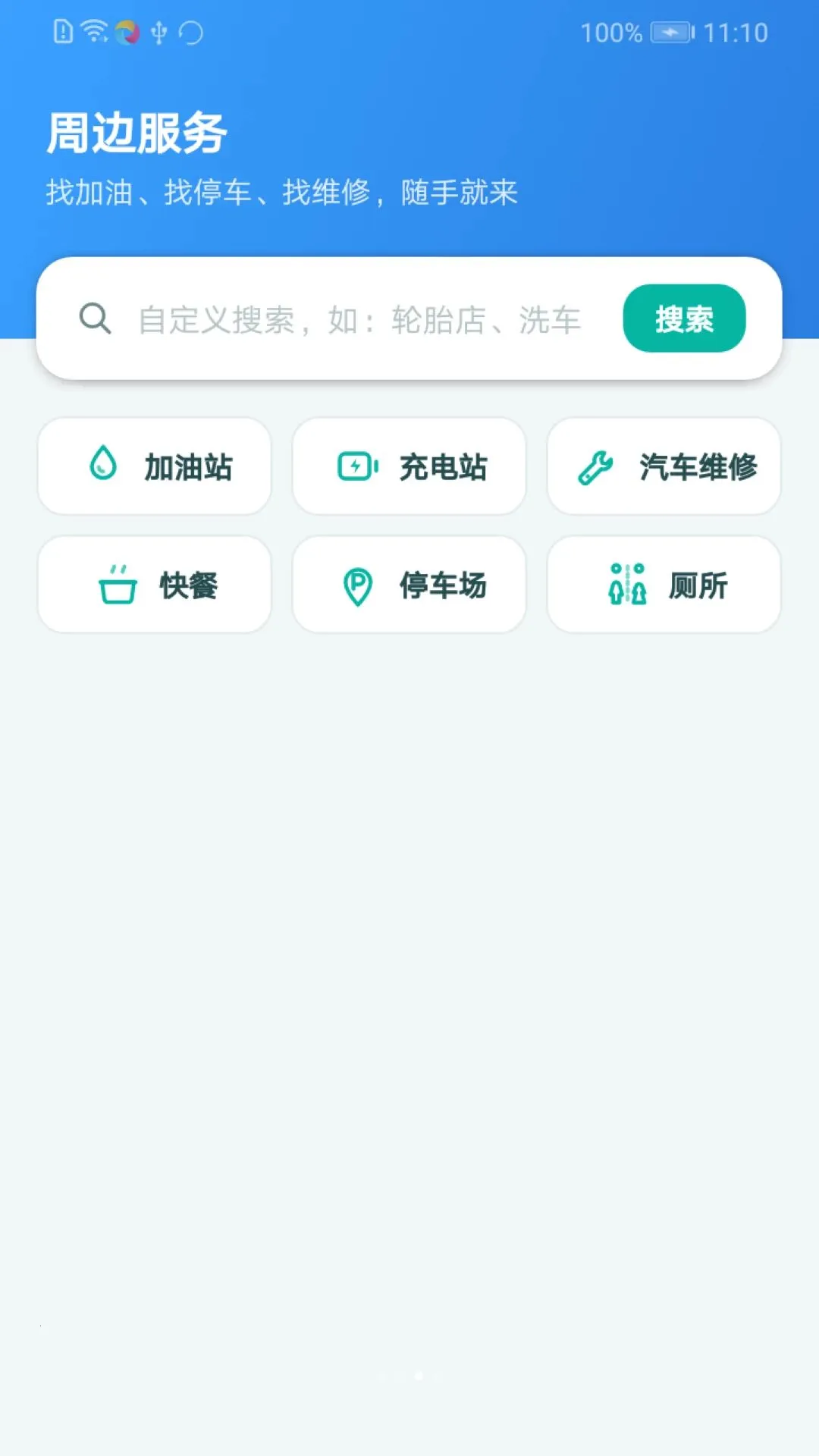The image size is (819, 1456).
Task: Open the 充电站 category
Action: point(409,466)
